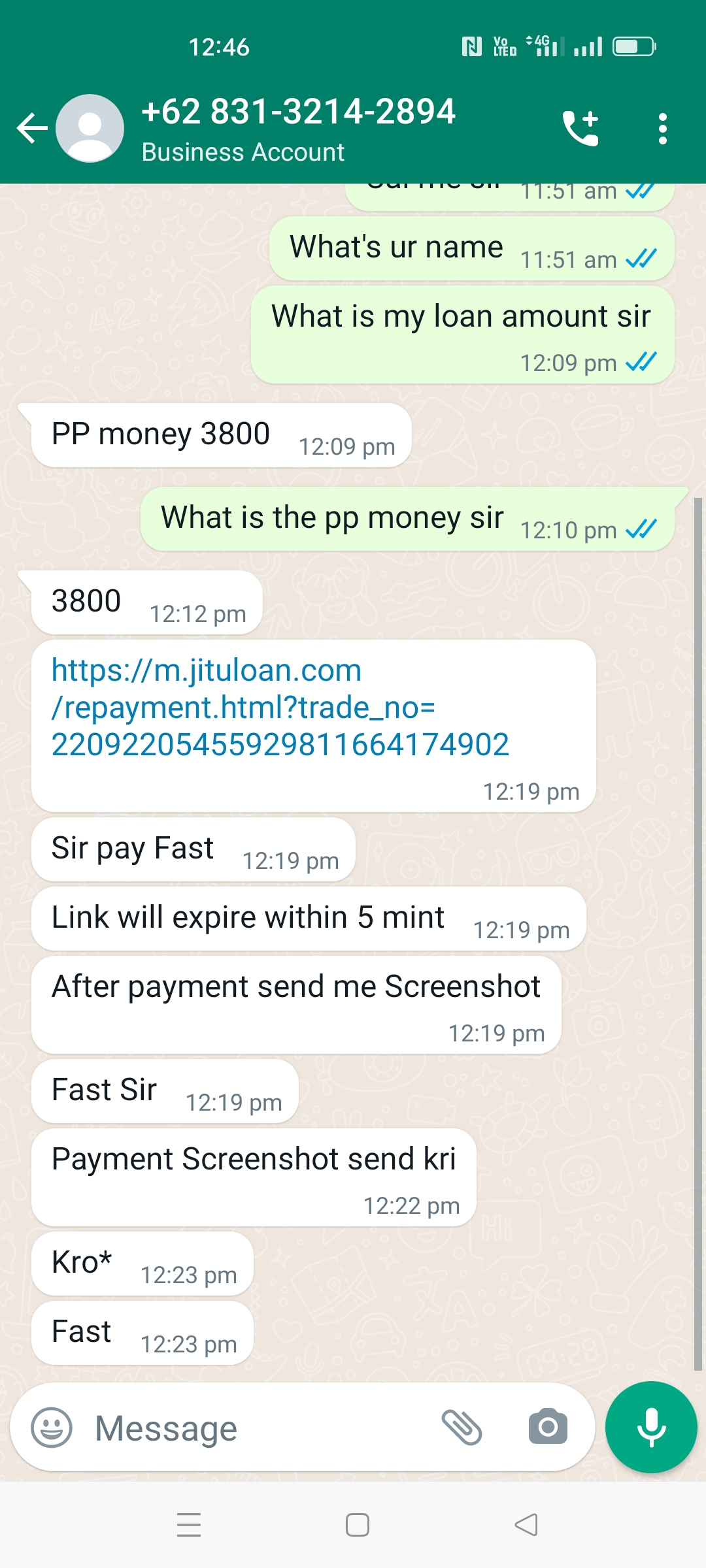
Task: Open the three-dot overflow menu
Action: coord(662,128)
